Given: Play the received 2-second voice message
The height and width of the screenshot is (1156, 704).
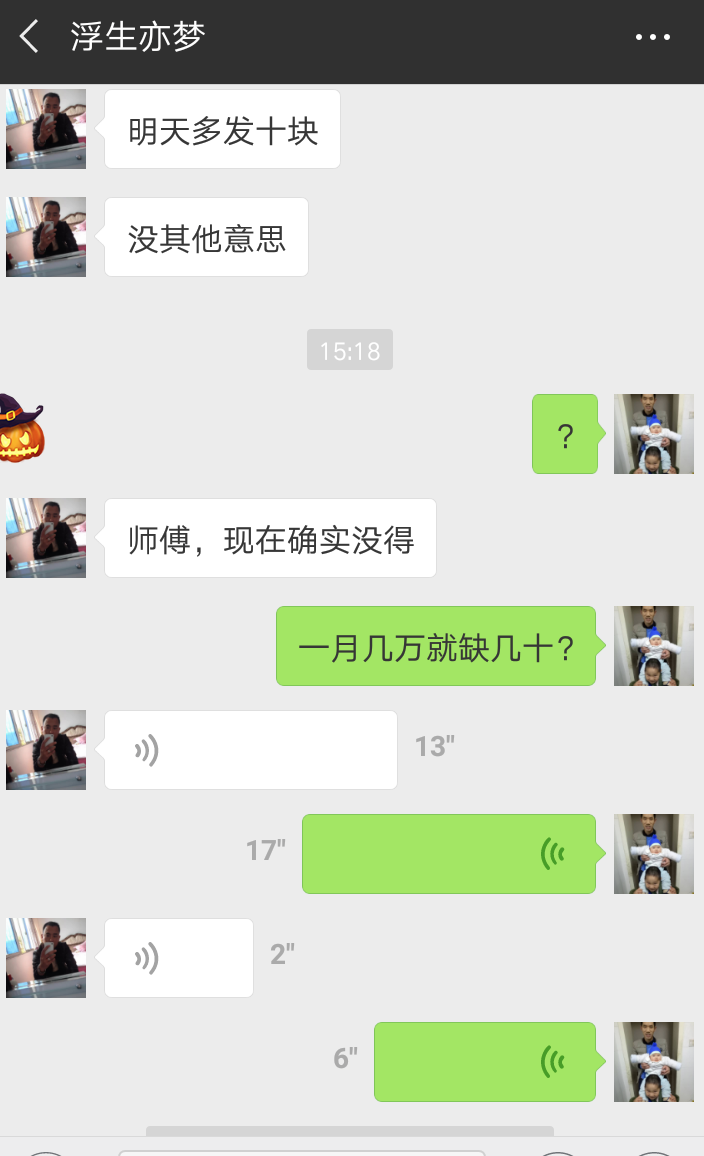Looking at the screenshot, I should (x=178, y=958).
